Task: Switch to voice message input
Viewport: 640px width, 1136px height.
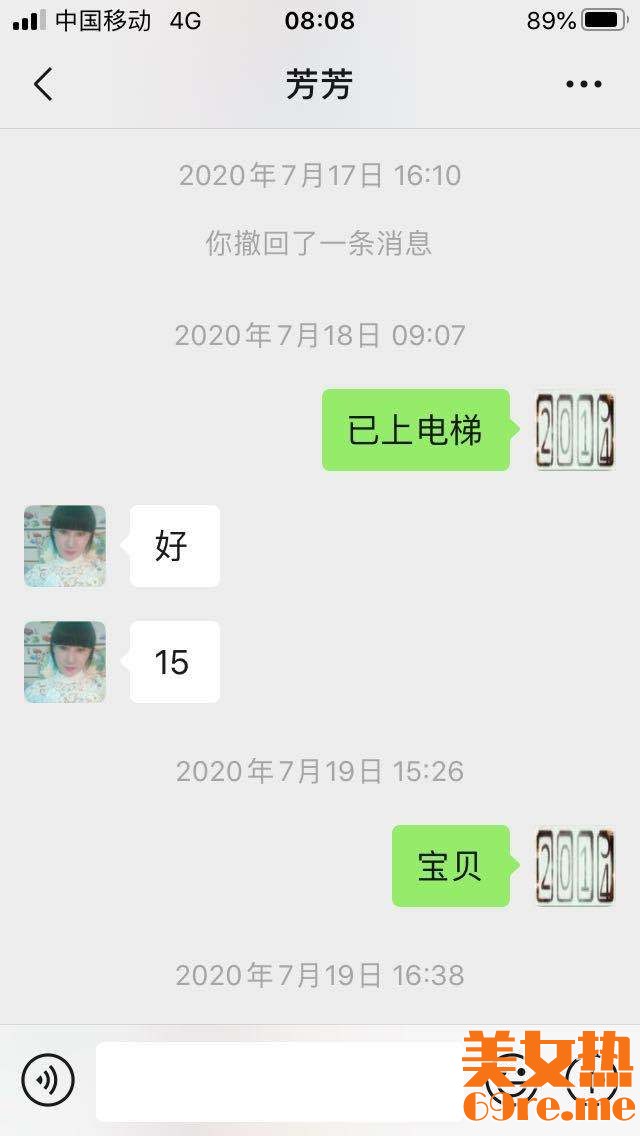Action: pyautogui.click(x=48, y=1080)
